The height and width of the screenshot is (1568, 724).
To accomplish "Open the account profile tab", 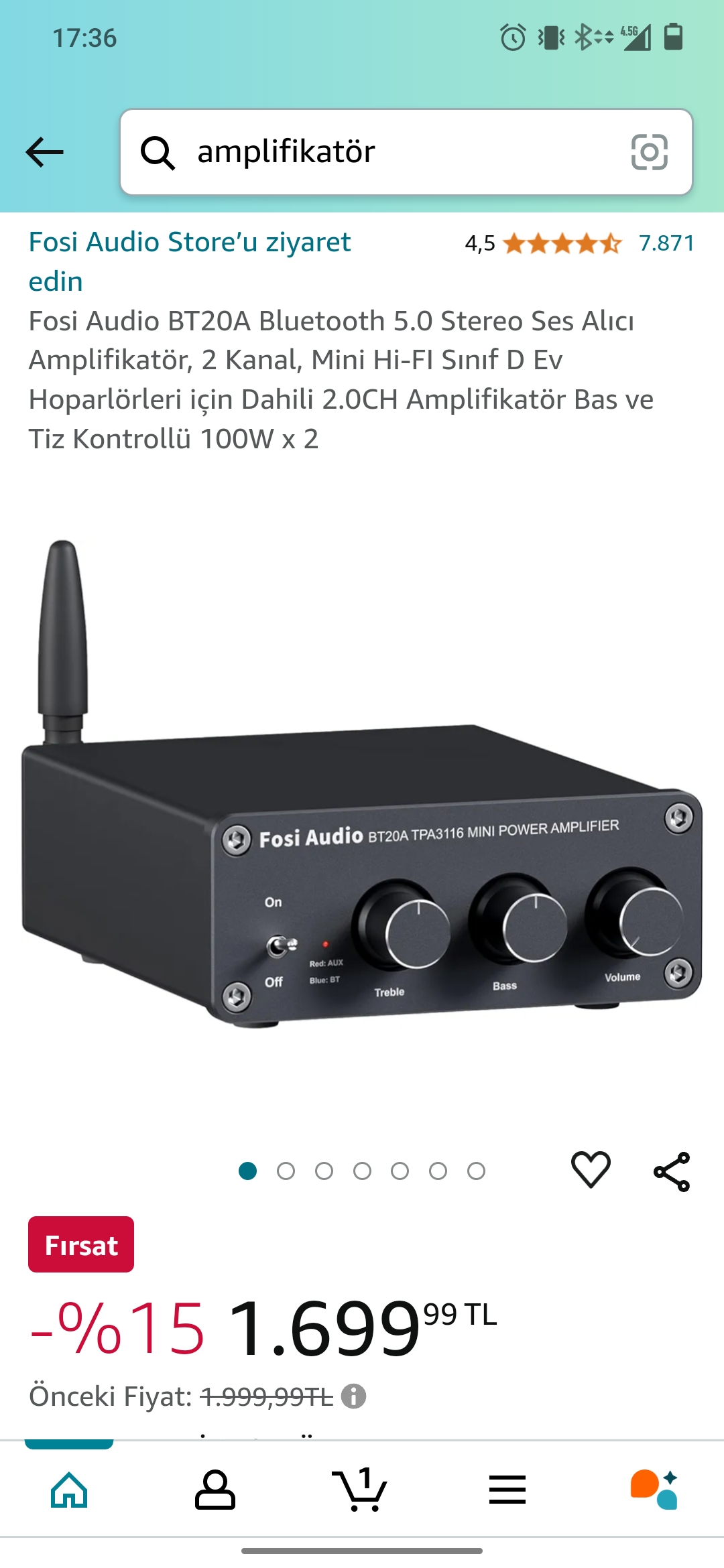I will [215, 1490].
